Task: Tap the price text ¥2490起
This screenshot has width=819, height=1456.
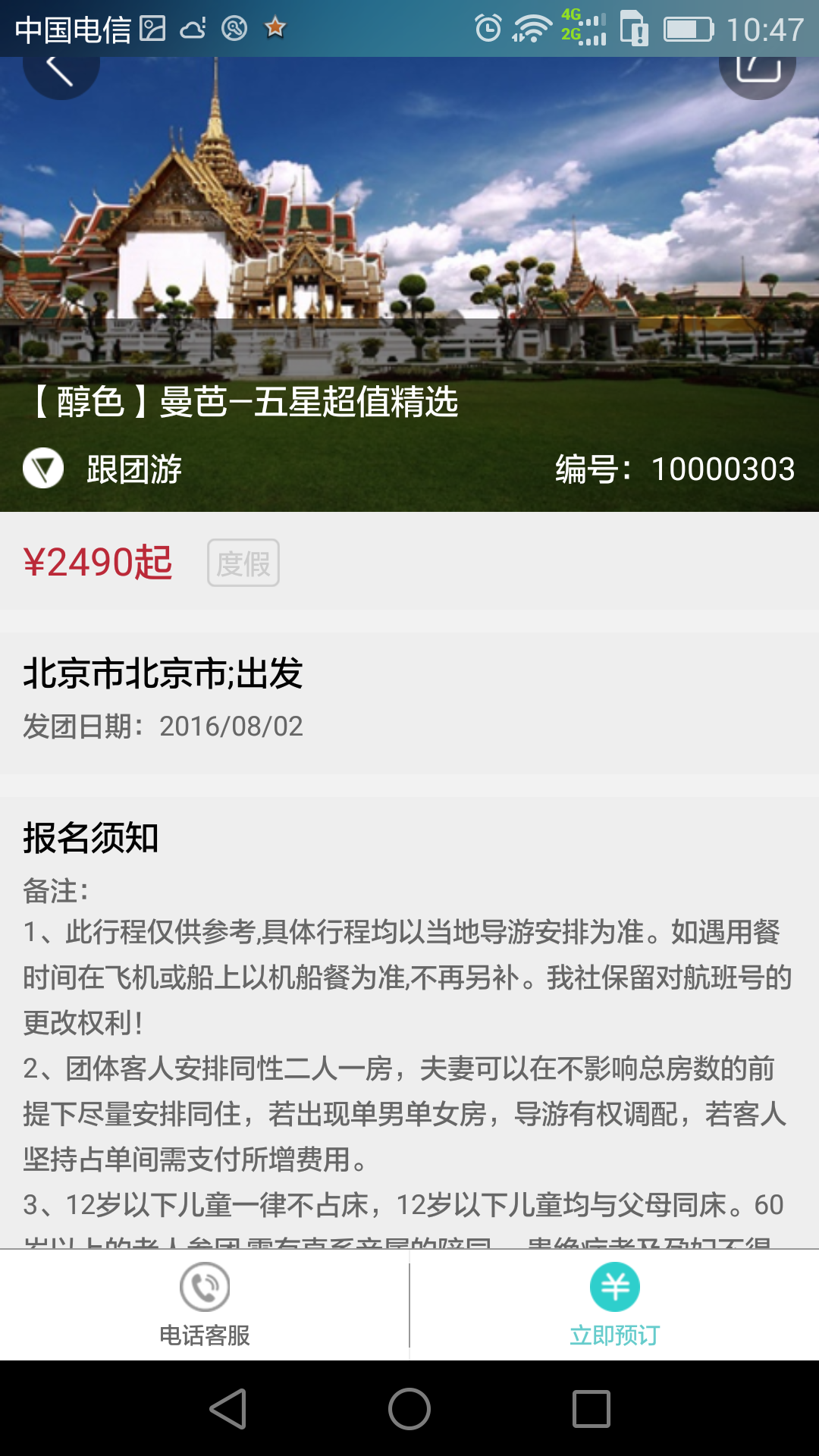Action: click(99, 562)
